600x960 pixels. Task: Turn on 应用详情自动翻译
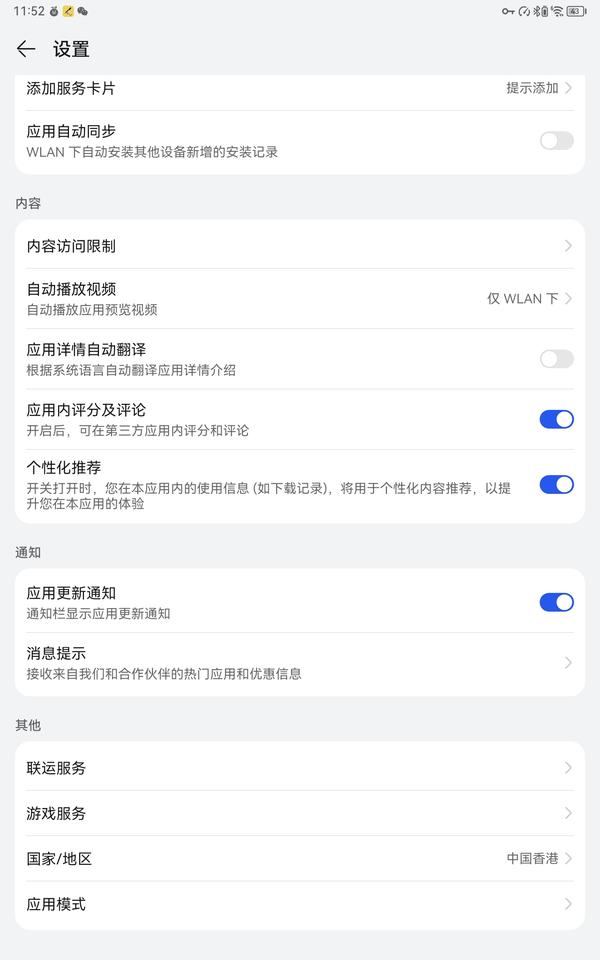556,359
